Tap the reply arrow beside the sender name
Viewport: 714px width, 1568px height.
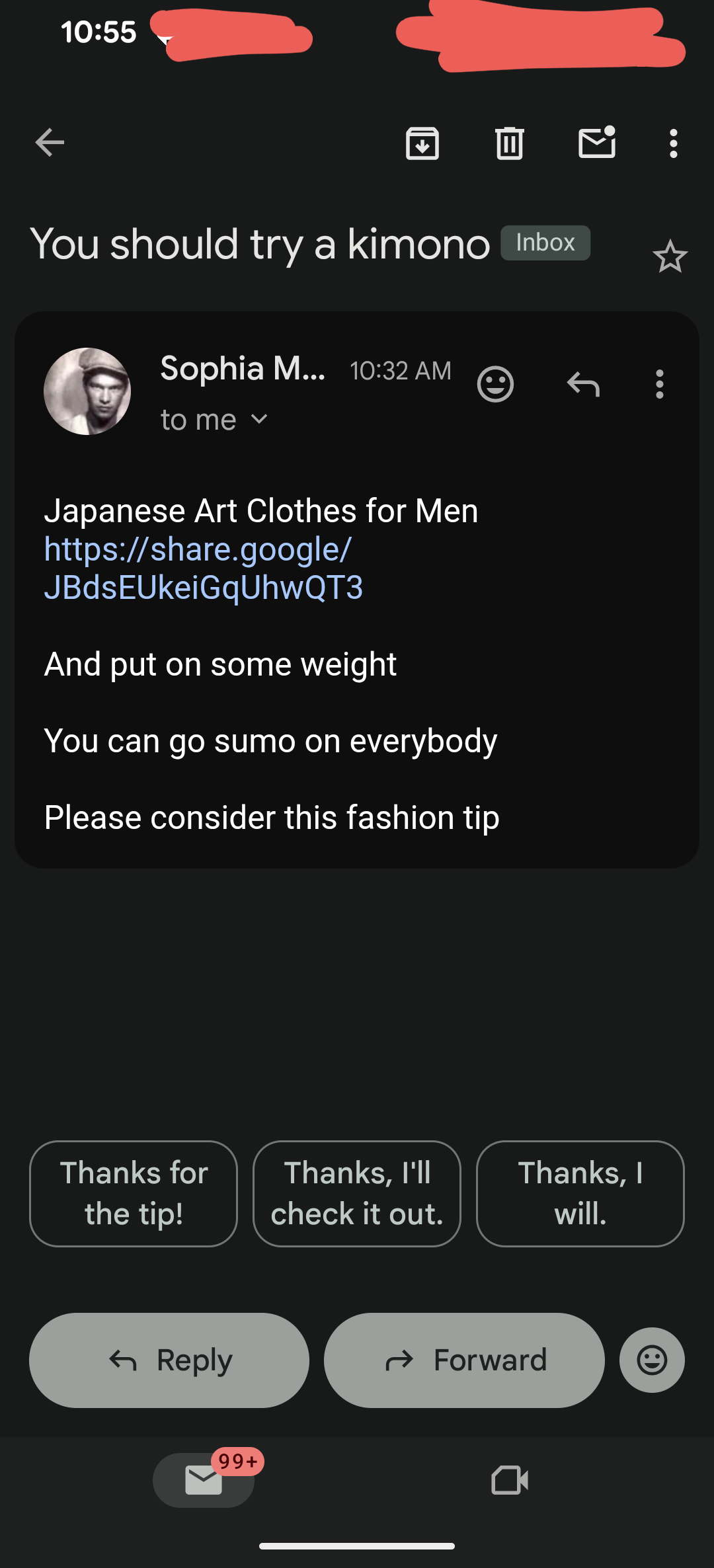click(x=583, y=384)
